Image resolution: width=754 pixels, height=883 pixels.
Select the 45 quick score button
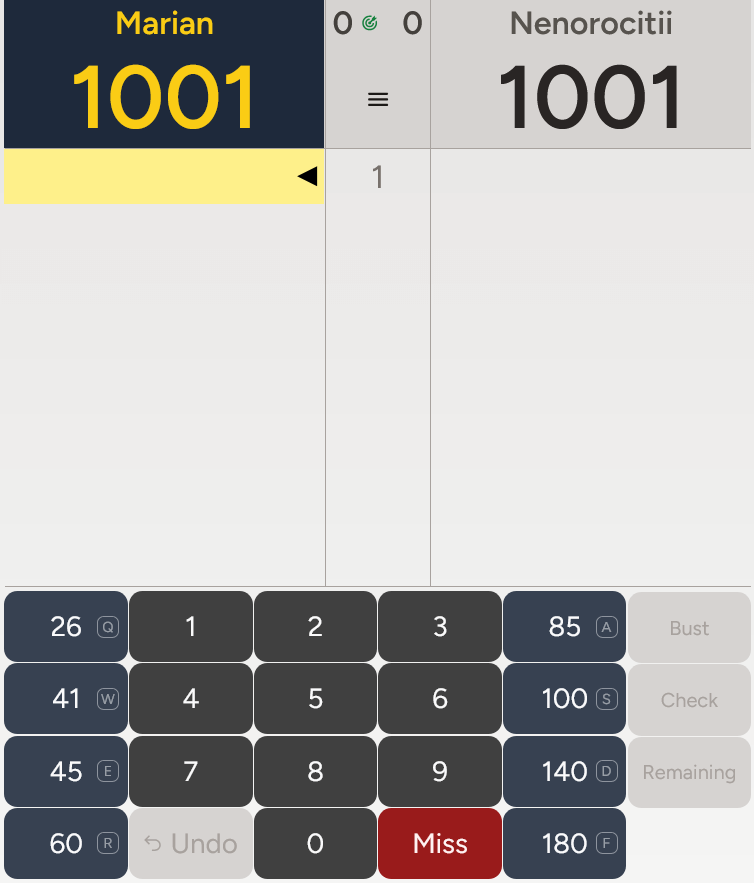65,771
